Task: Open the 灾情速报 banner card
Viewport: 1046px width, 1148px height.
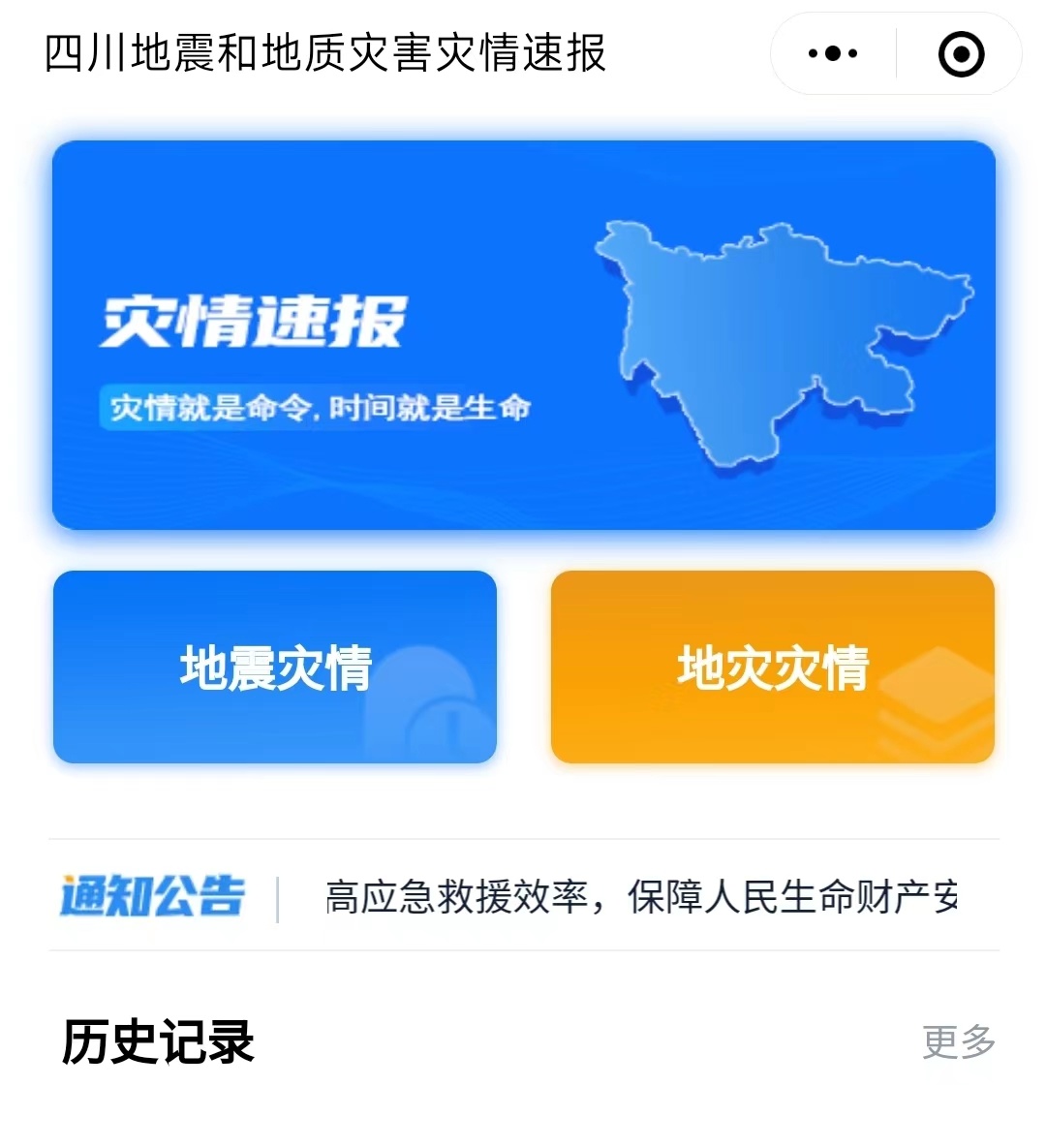Action: point(523,335)
